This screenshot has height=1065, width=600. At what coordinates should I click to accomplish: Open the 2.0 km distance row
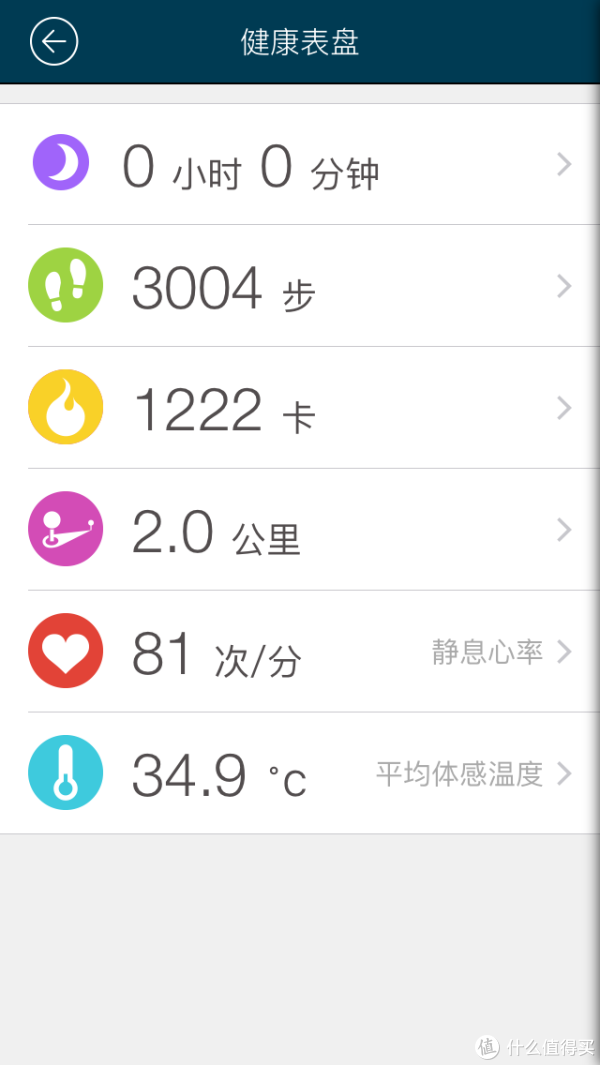300,529
